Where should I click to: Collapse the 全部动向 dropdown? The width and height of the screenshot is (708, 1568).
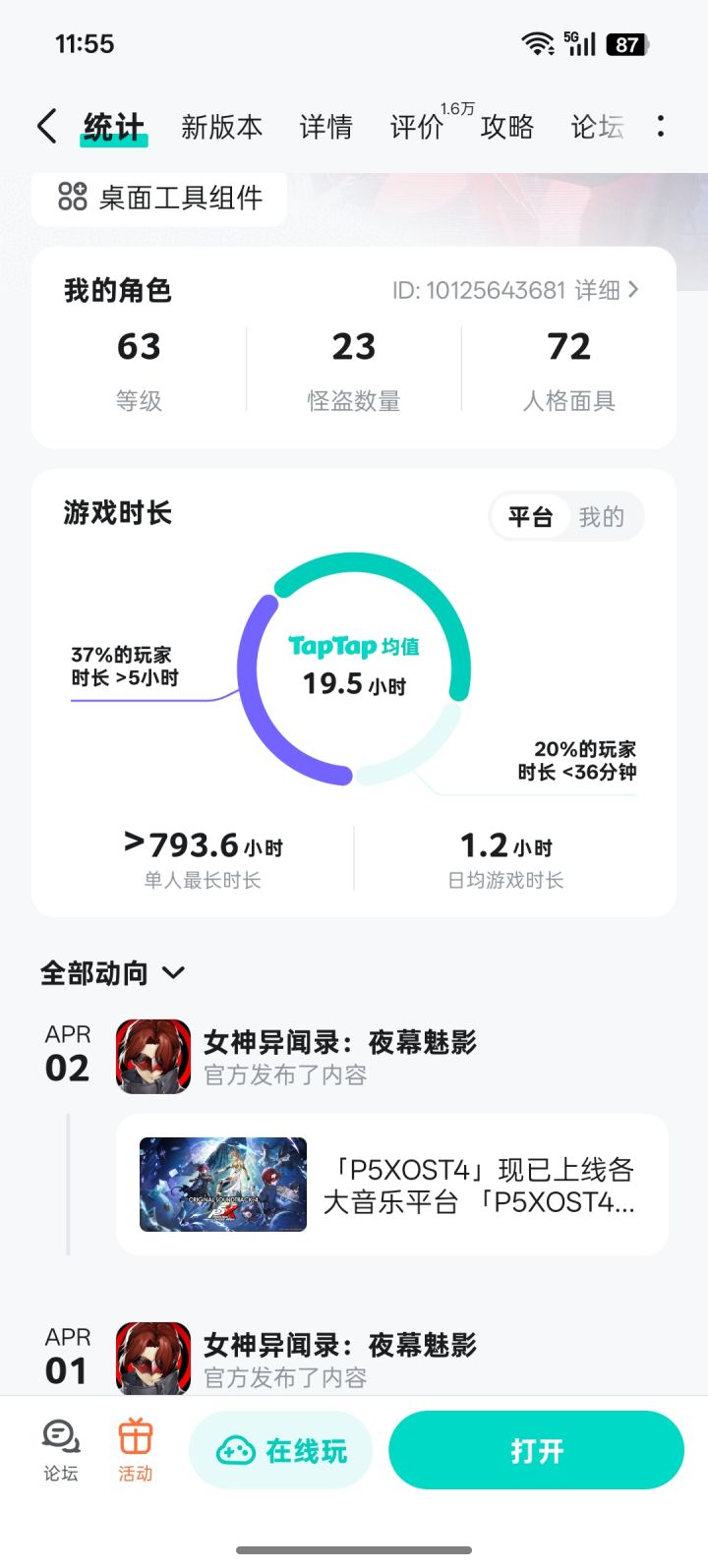(x=174, y=973)
